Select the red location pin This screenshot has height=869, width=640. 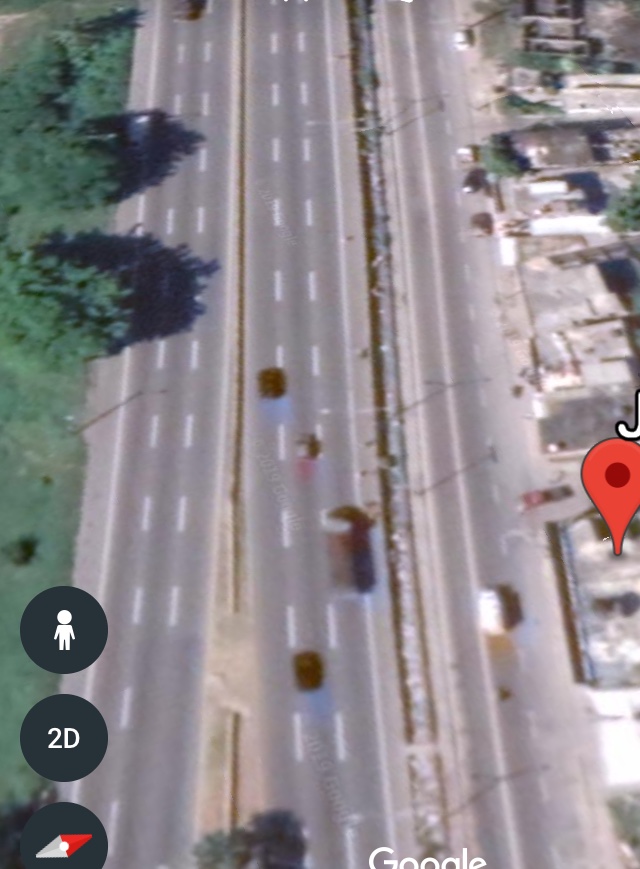click(x=616, y=480)
